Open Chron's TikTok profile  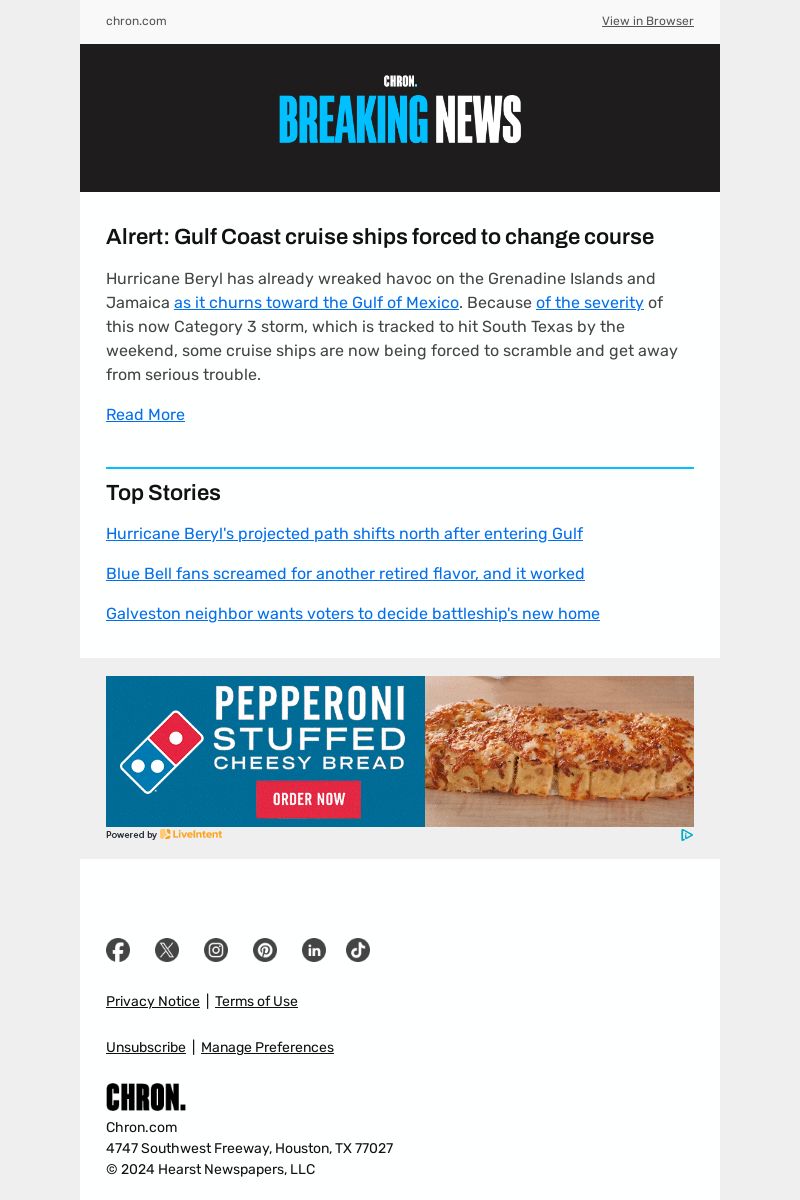point(358,950)
